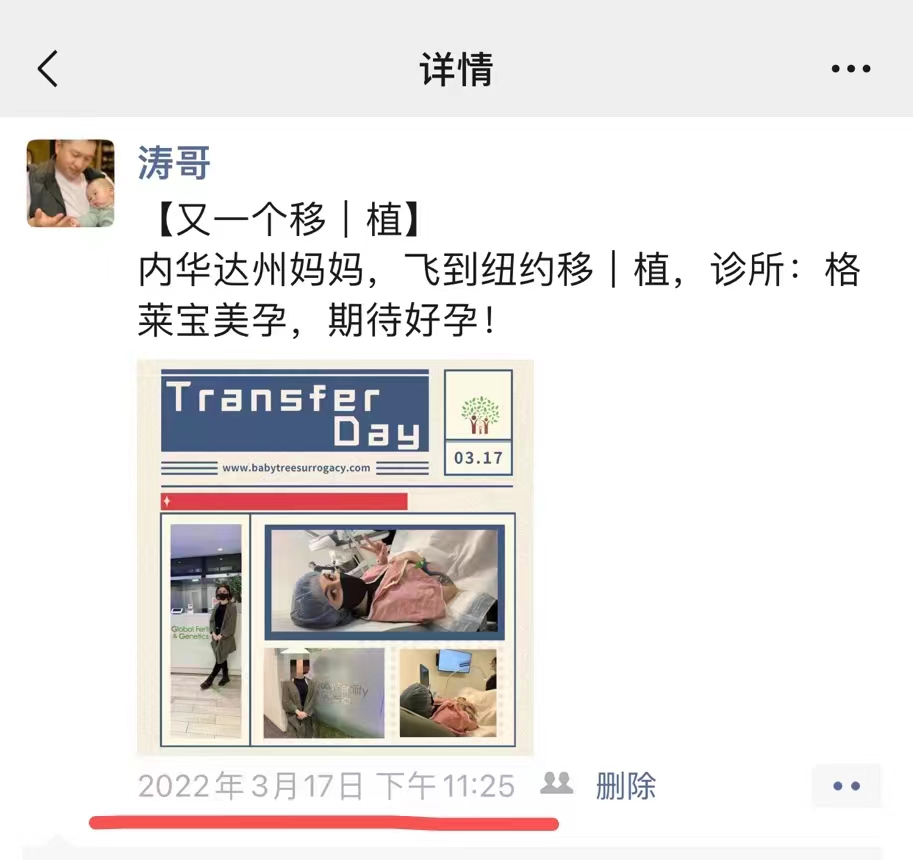Tap 删除 to delete this post
The image size is (913, 860).
(626, 786)
